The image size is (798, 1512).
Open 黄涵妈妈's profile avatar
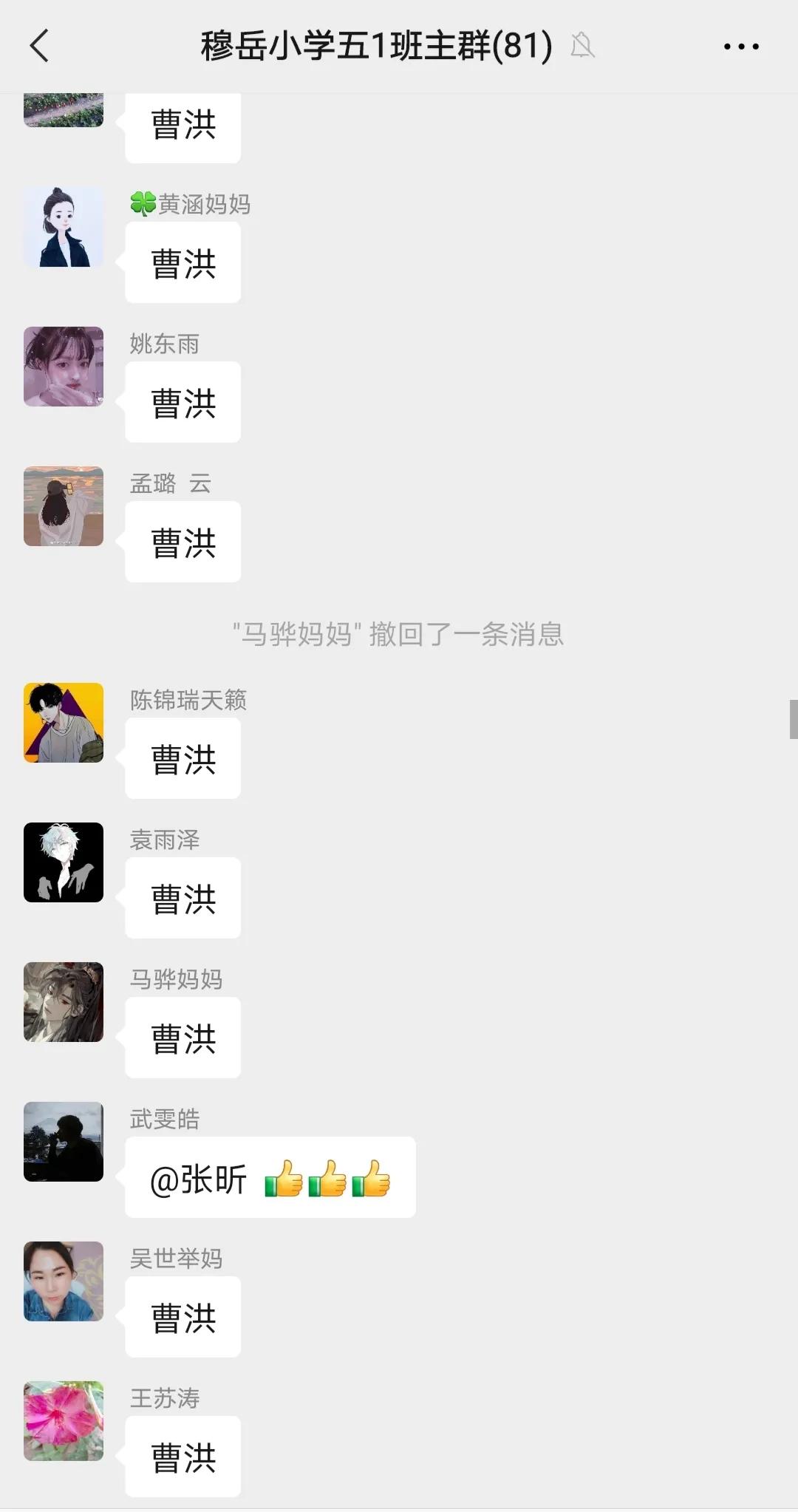click(64, 227)
